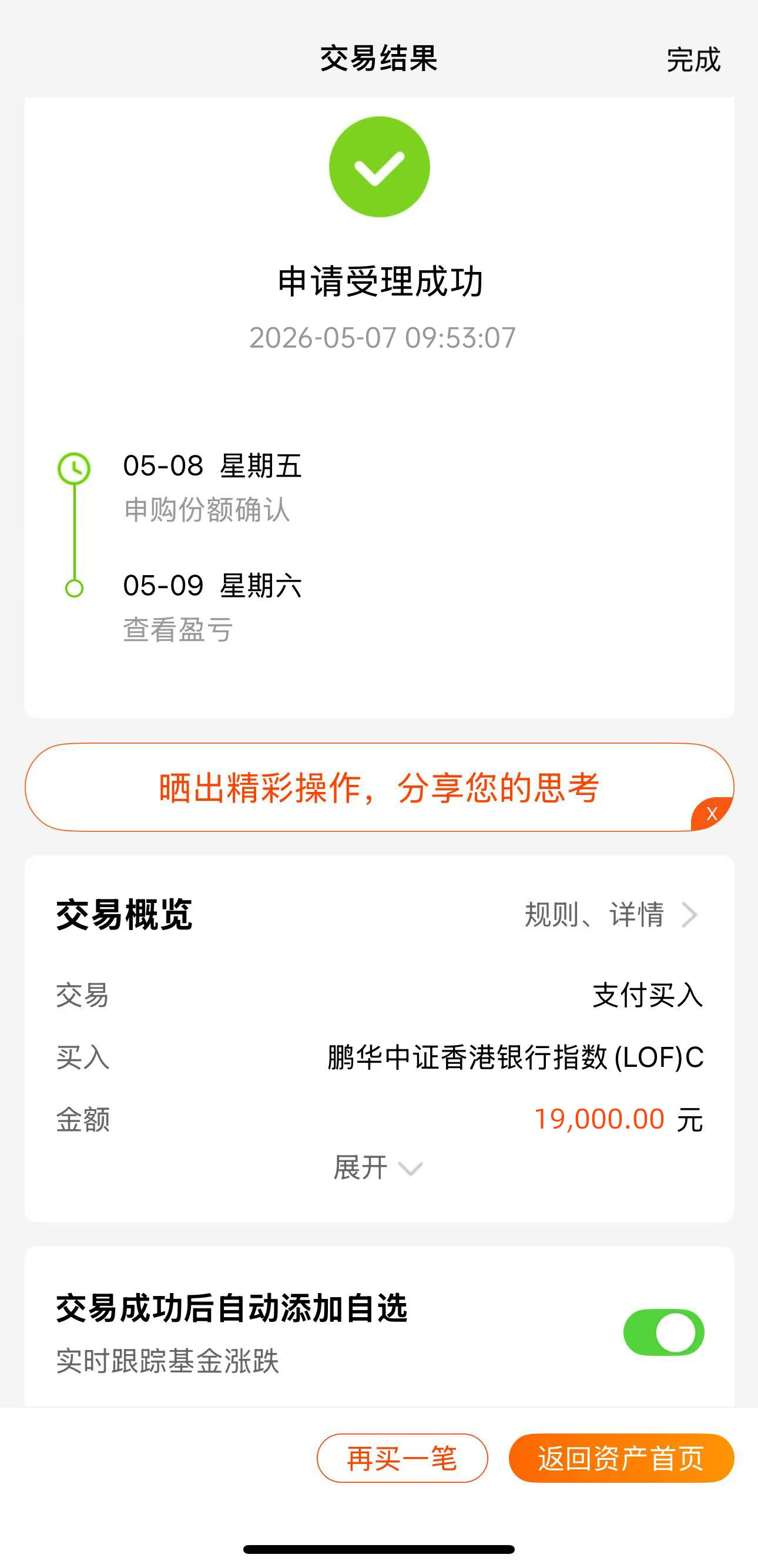Expand transaction overview with 展开
Image resolution: width=758 pixels, height=1568 pixels.
point(378,1167)
